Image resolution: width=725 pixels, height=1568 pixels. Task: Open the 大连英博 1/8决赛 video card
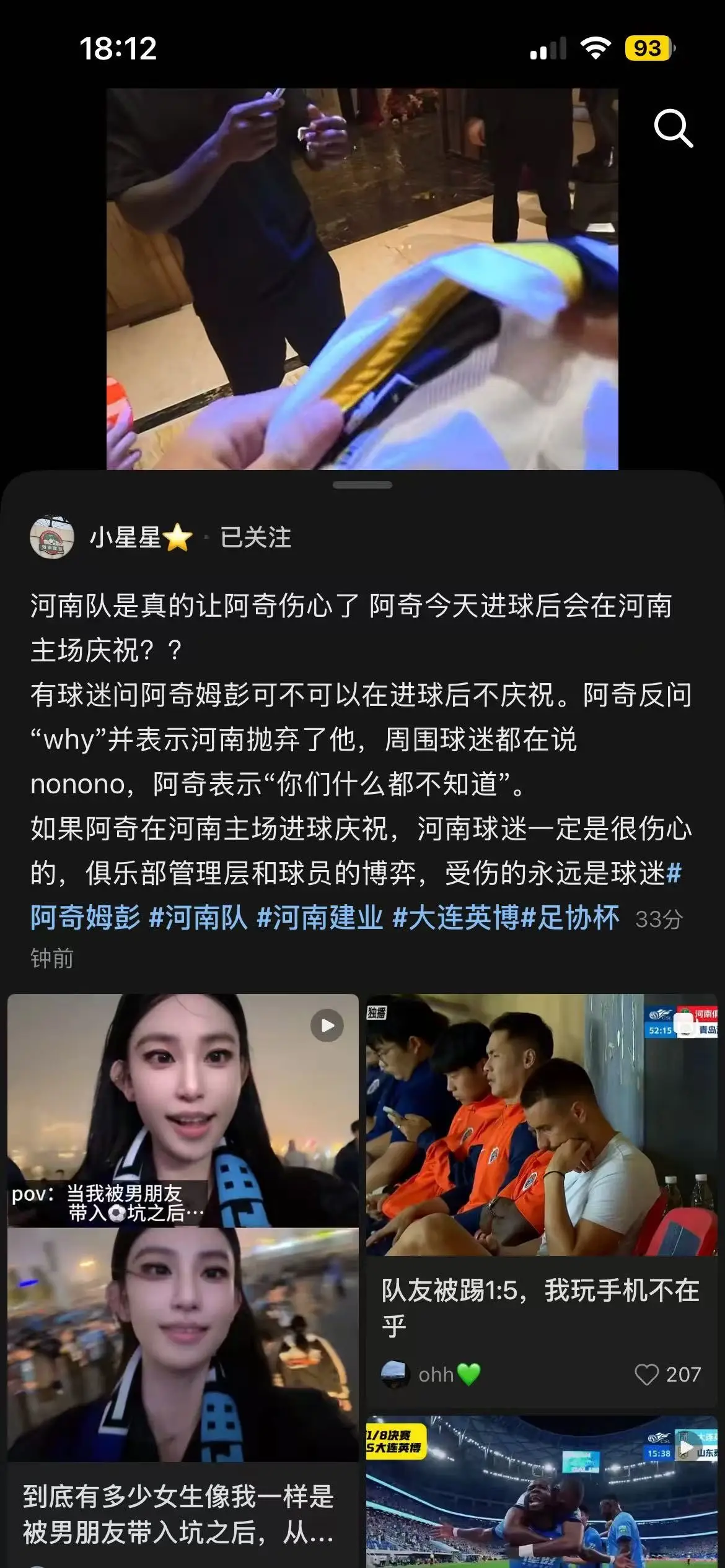pyautogui.click(x=542, y=1492)
